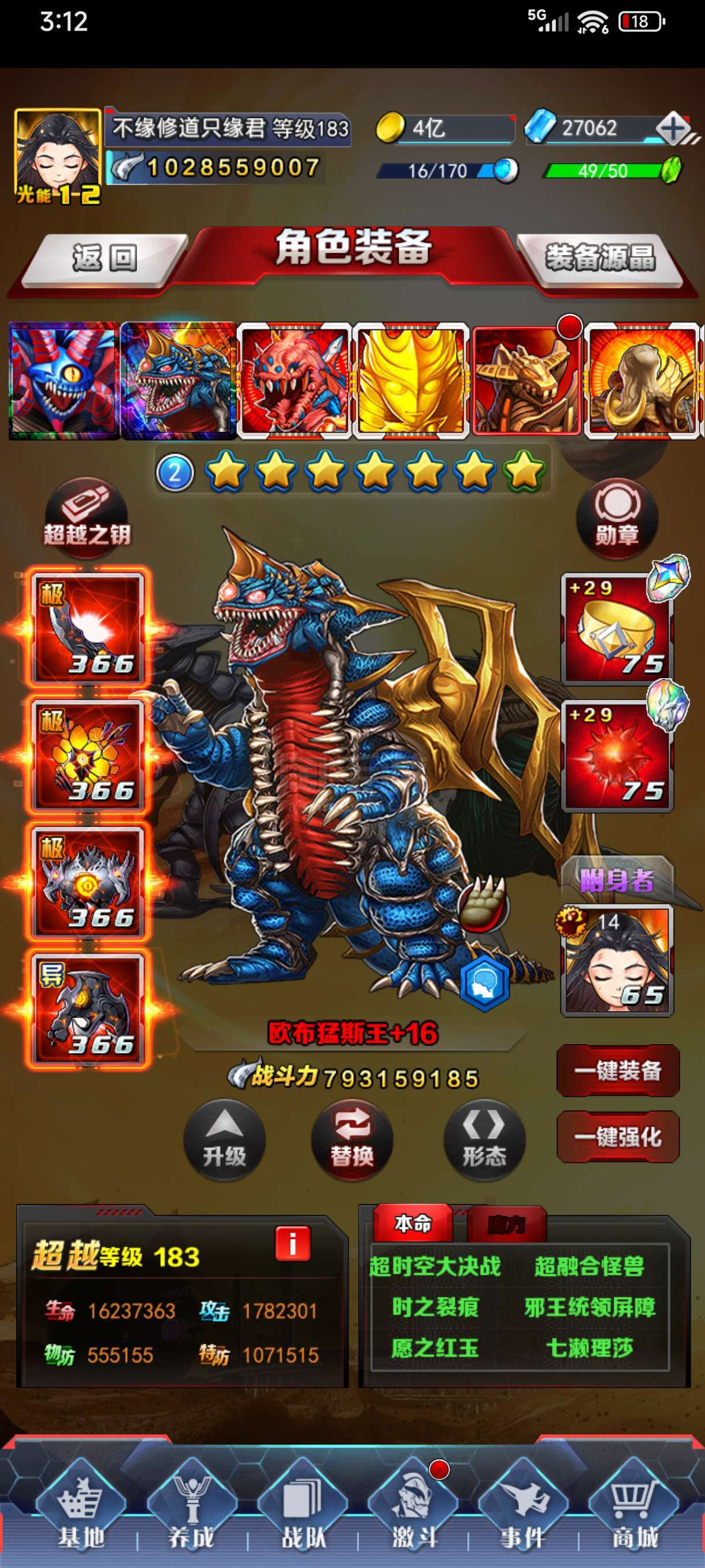The height and width of the screenshot is (1568, 705).
Task: Open the 装备源晶 tab
Action: 600,259
